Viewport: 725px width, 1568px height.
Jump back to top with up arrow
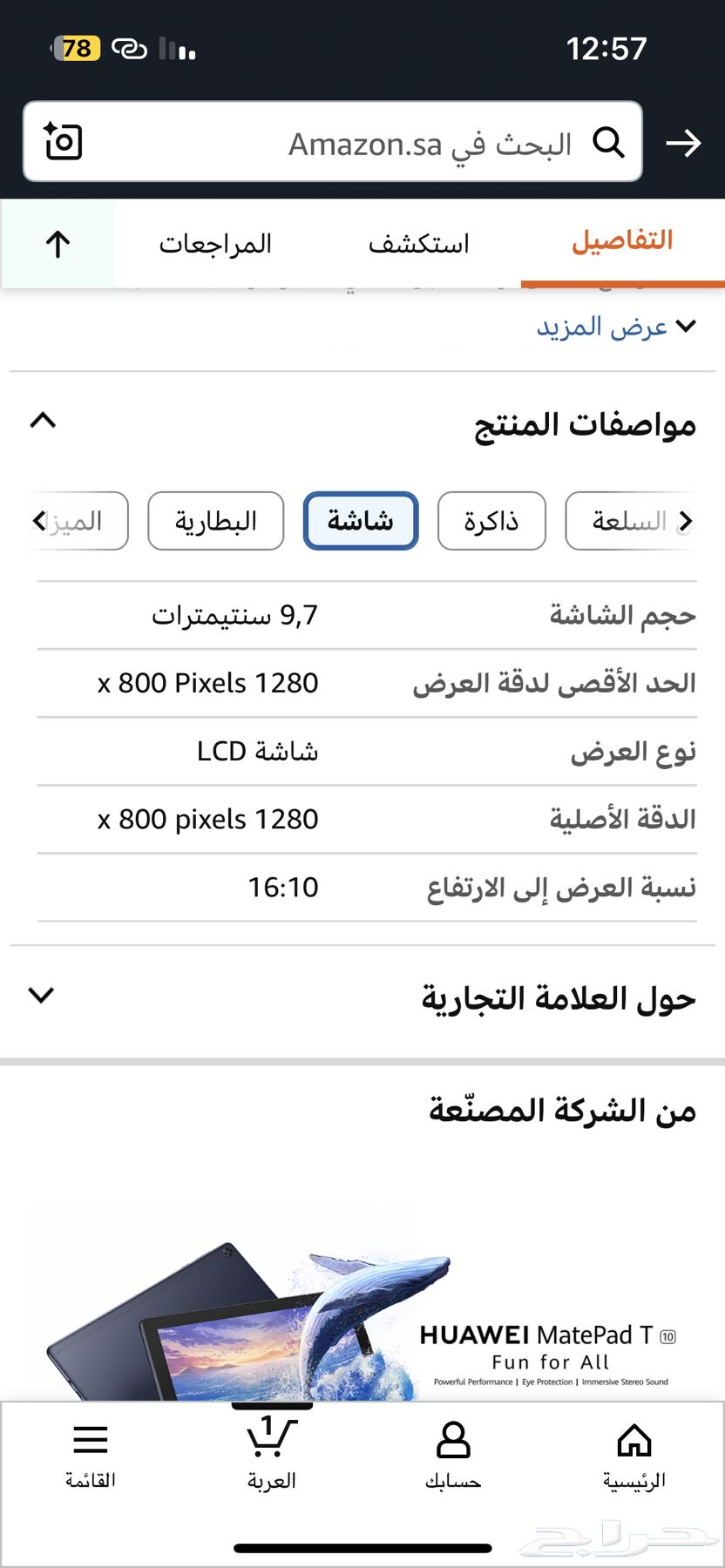[58, 244]
